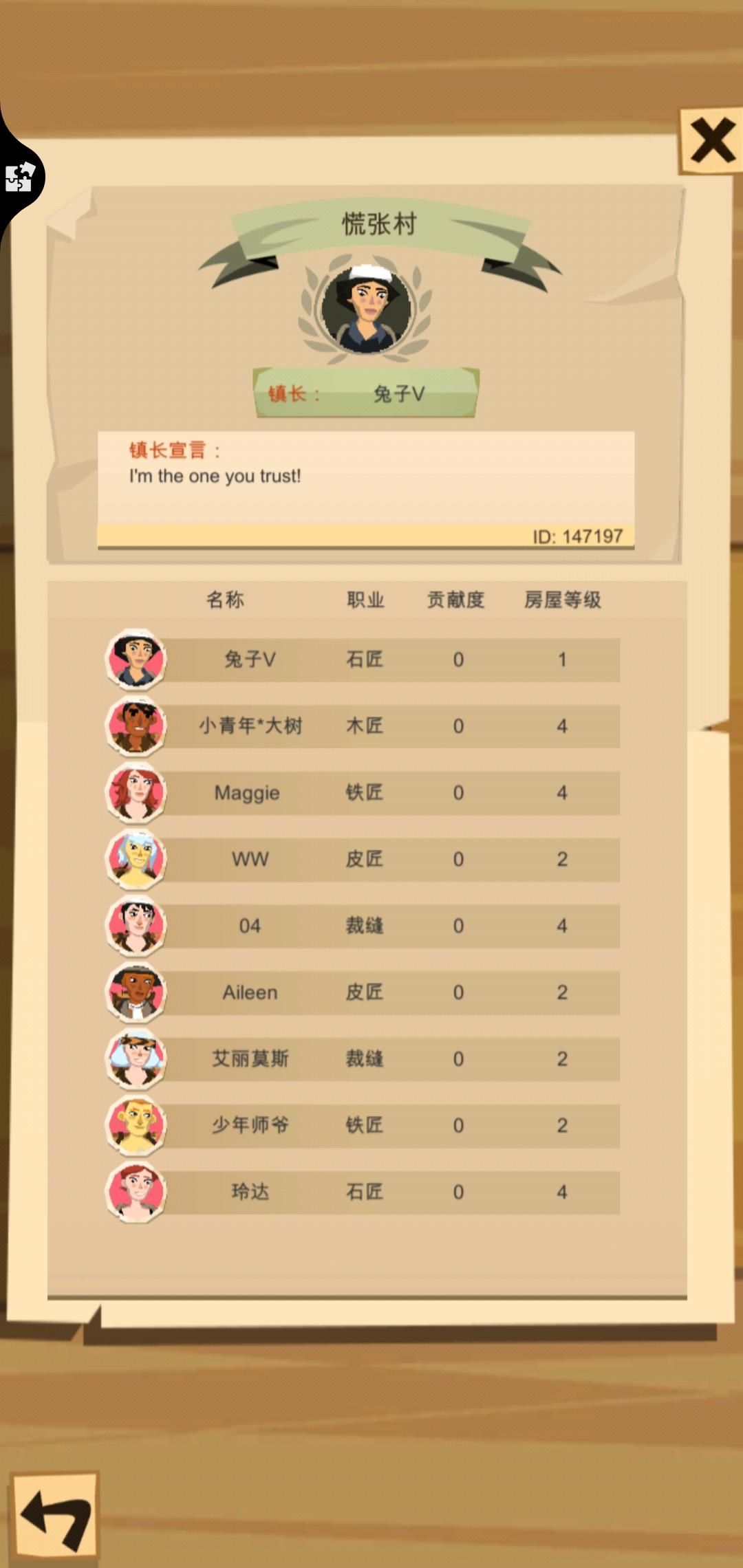Image resolution: width=743 pixels, height=1568 pixels.
Task: Open mayor 兔子V's laurel-framed portrait
Action: (367, 311)
